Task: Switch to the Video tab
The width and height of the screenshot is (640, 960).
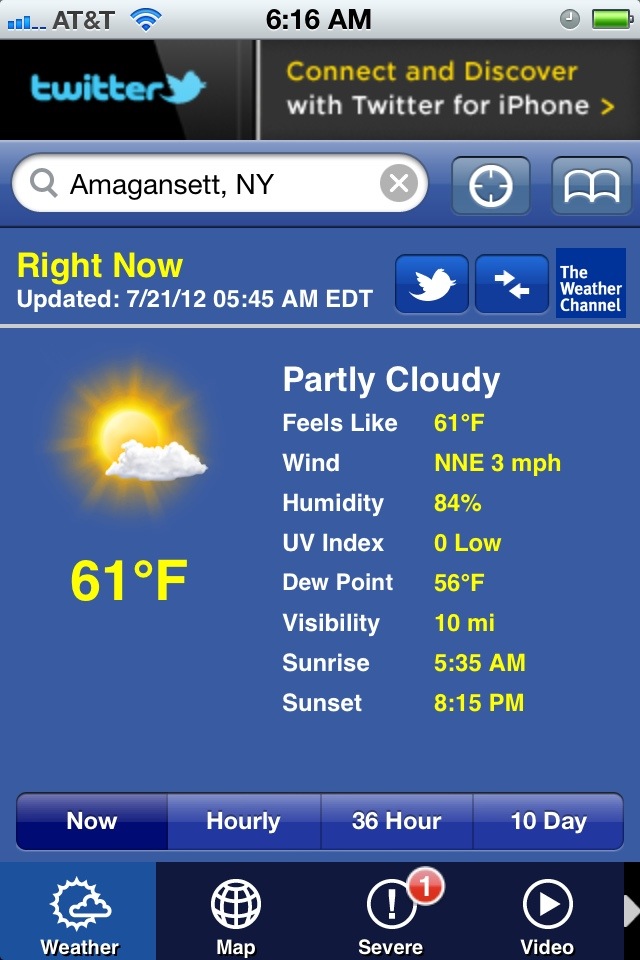Action: [x=547, y=912]
